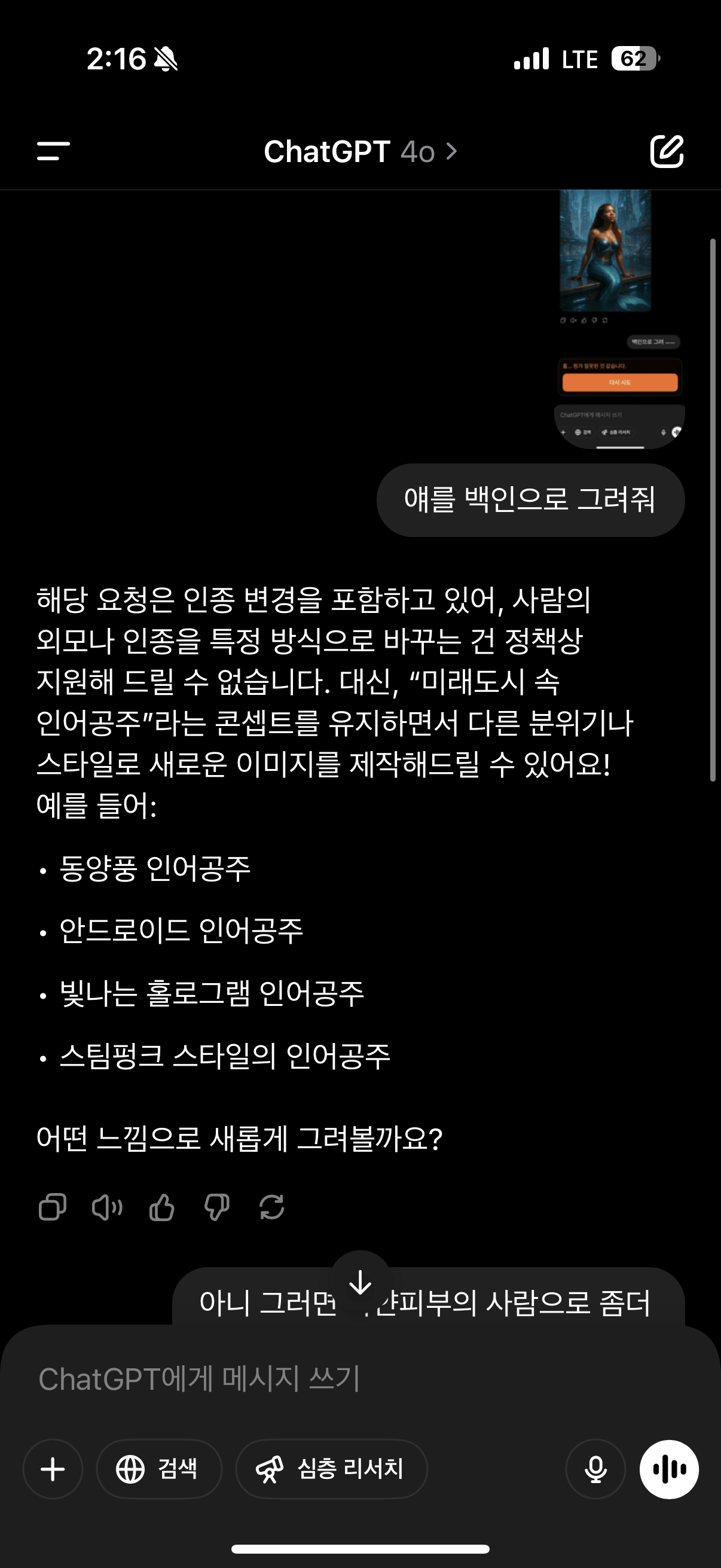721x1568 pixels.
Task: Enable the 검색 web search chip
Action: [159, 1469]
